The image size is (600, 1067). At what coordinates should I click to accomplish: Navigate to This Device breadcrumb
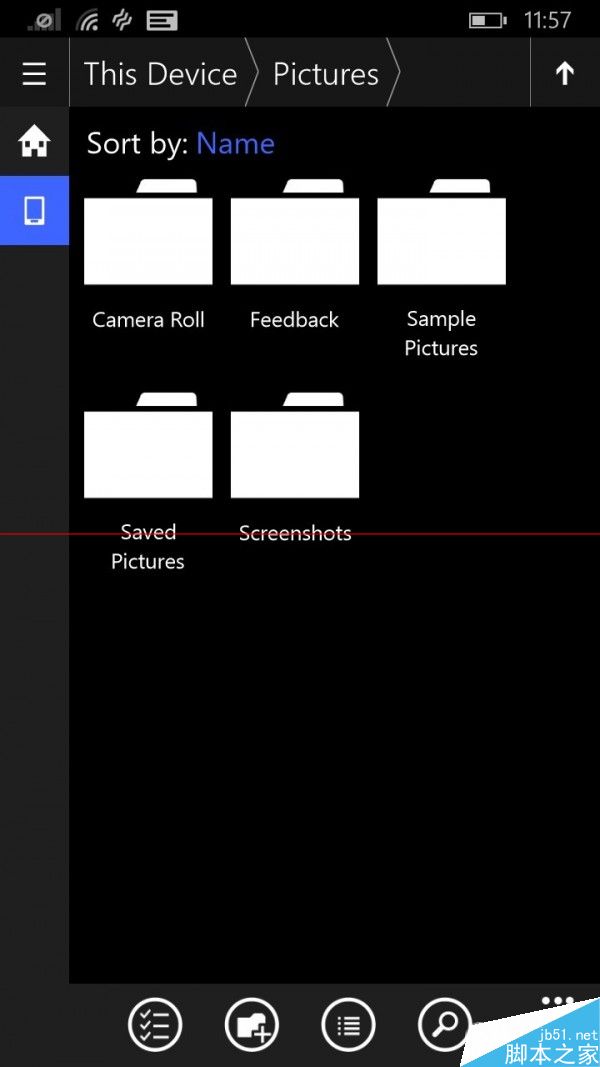(160, 74)
